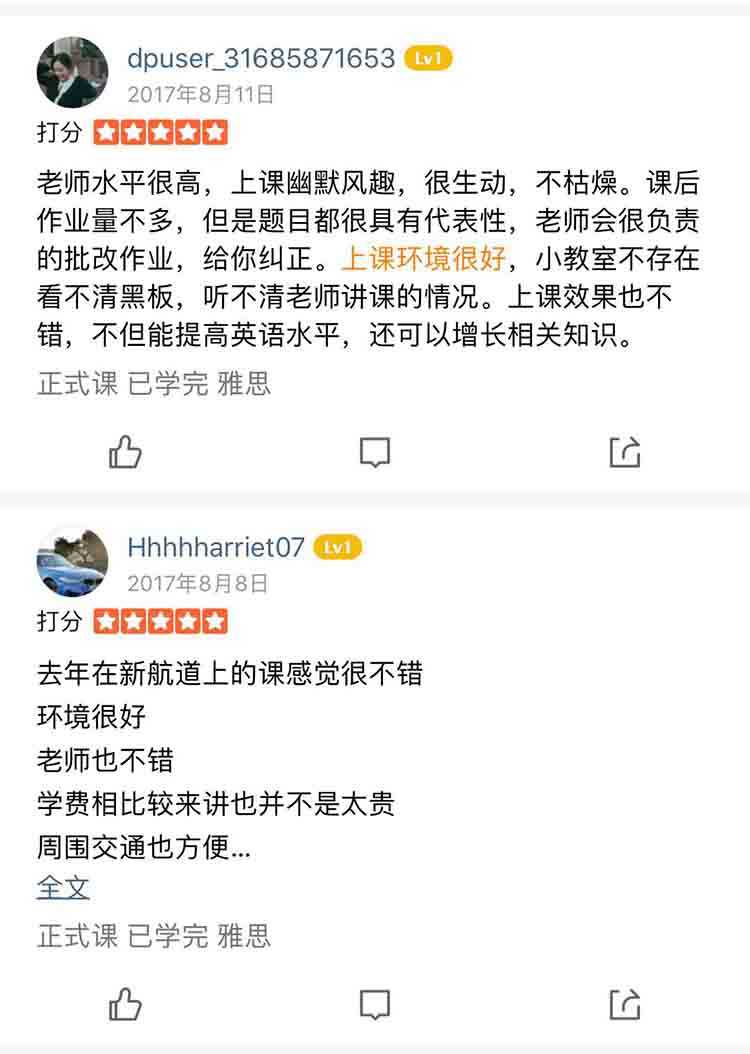Viewport: 750px width, 1054px height.
Task: View the username Hhhhharriet07
Action: click(216, 547)
